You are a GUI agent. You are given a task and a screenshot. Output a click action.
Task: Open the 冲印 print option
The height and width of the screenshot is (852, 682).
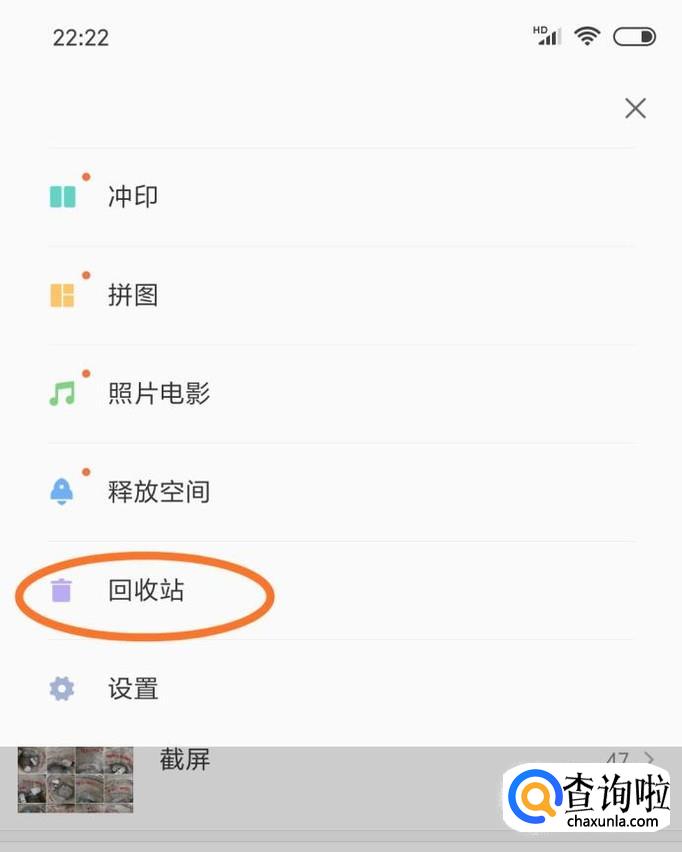133,197
